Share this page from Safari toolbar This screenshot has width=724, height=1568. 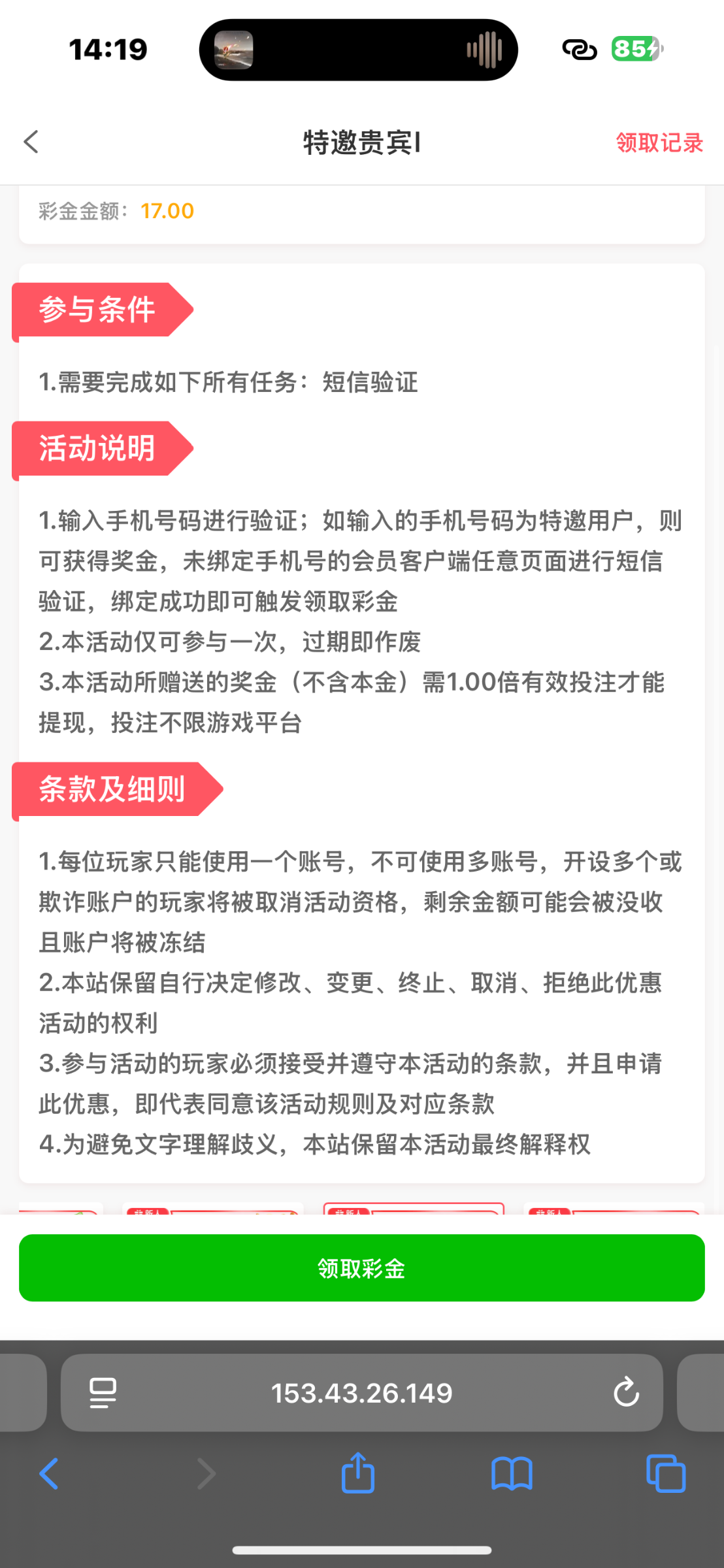click(x=357, y=1473)
